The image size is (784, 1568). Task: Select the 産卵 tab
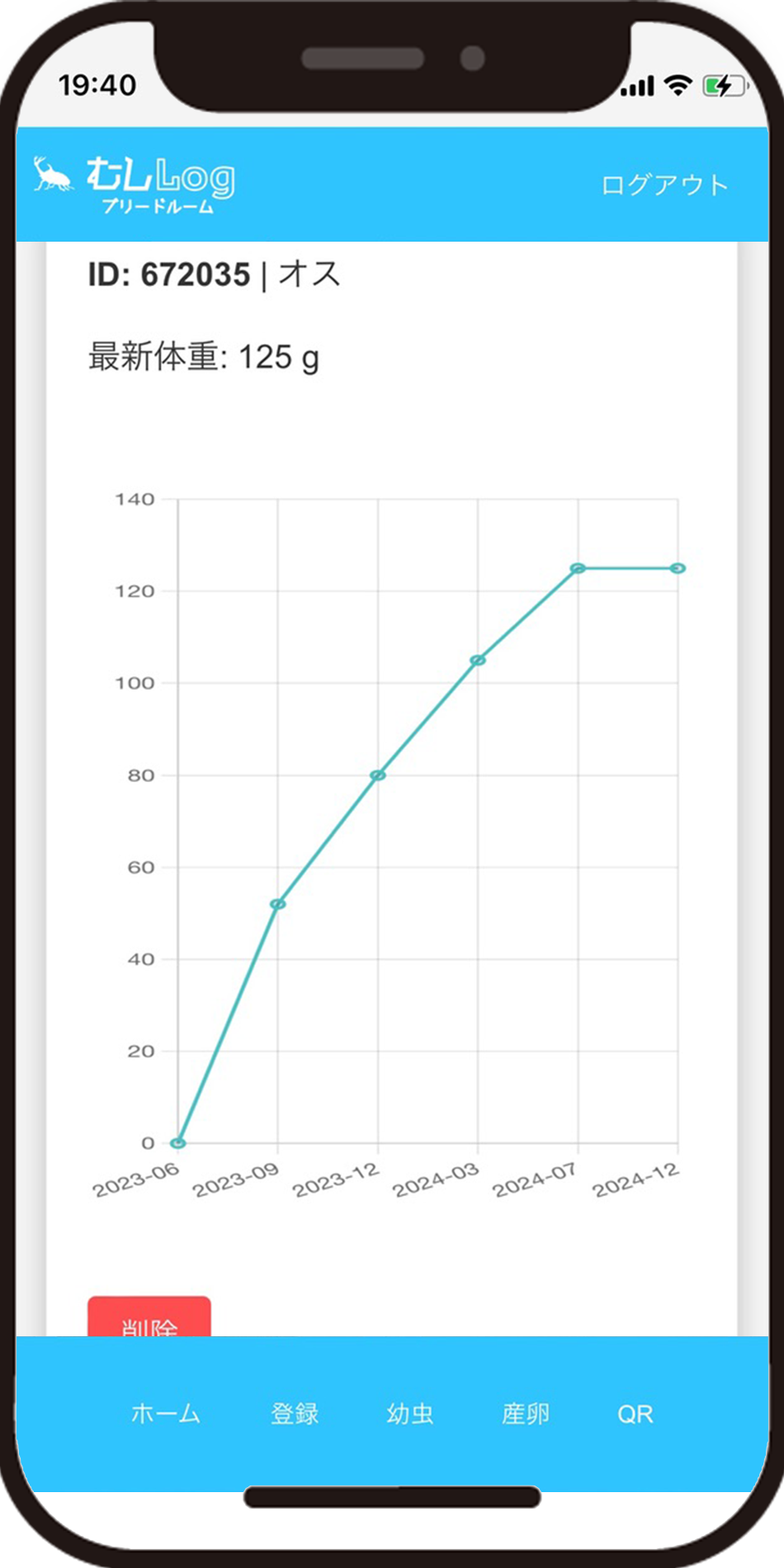[526, 1414]
